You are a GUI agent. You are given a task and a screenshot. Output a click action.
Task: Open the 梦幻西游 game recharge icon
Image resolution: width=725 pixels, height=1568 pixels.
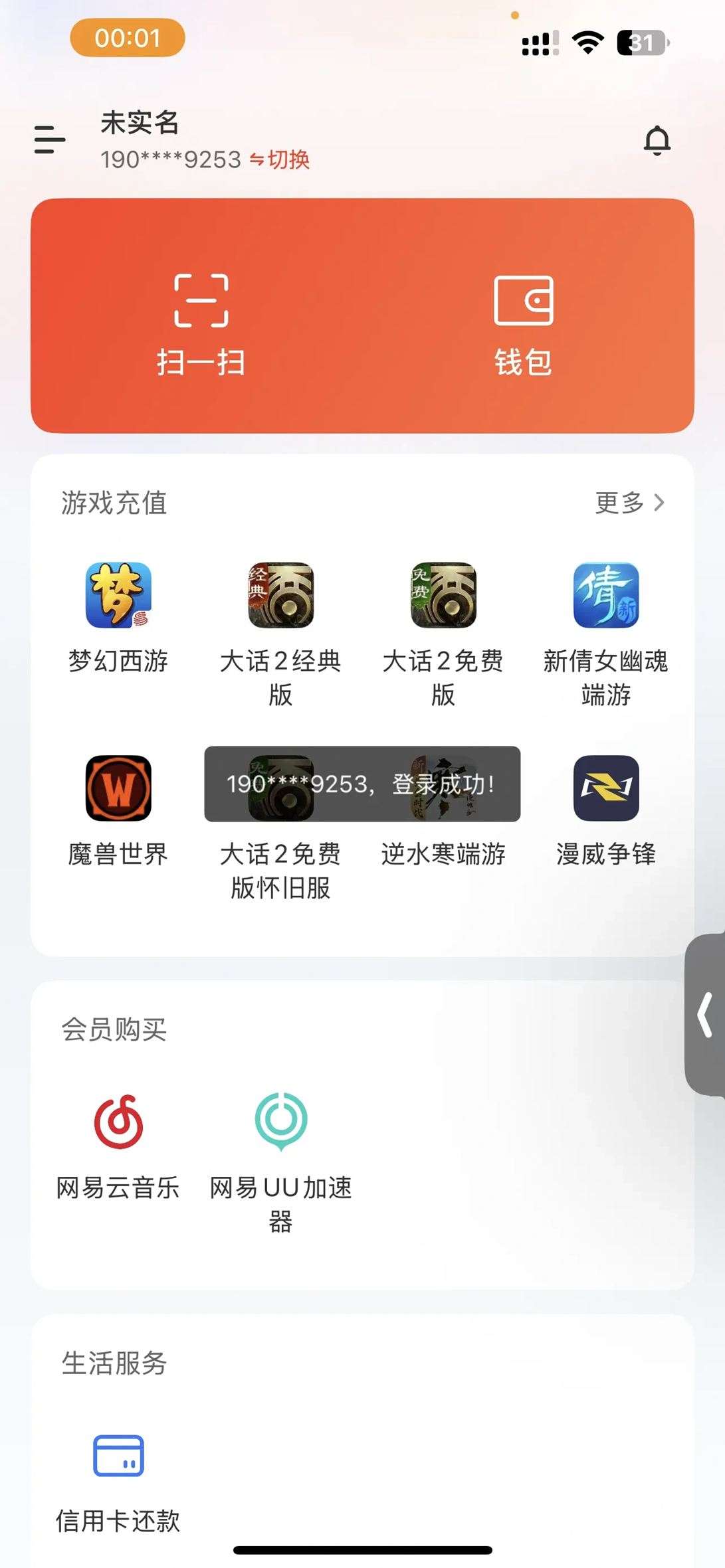tap(120, 596)
